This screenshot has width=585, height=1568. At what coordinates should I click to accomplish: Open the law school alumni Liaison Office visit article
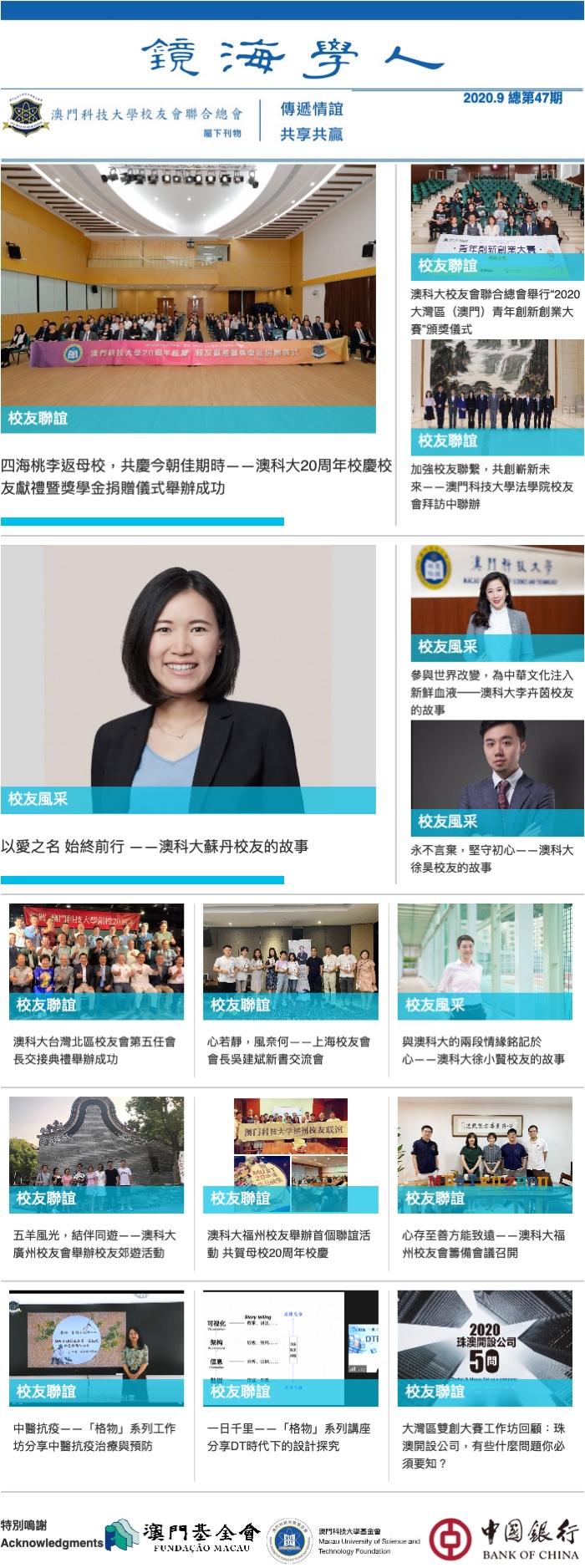point(492,486)
